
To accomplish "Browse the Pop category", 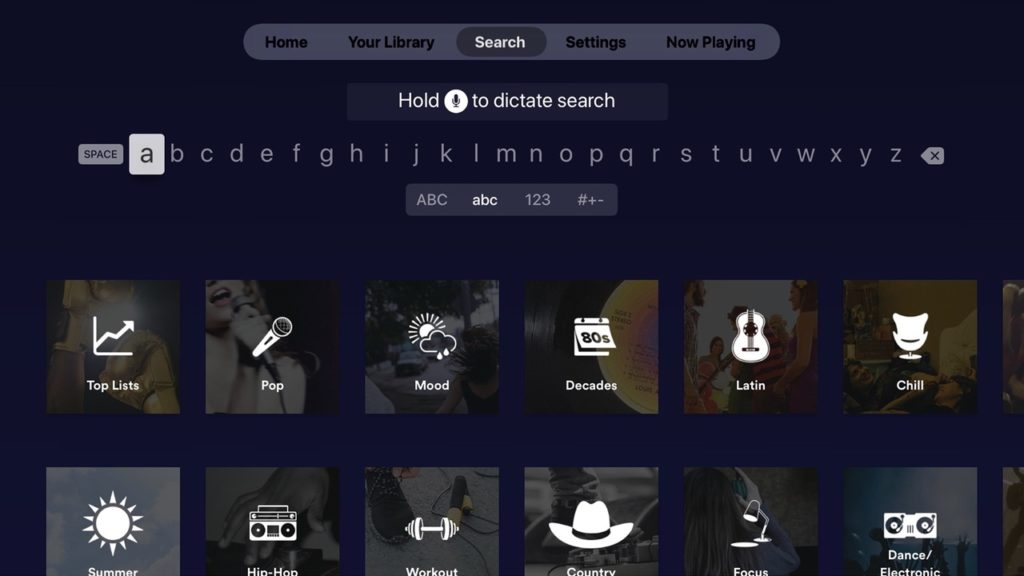I will coord(272,347).
